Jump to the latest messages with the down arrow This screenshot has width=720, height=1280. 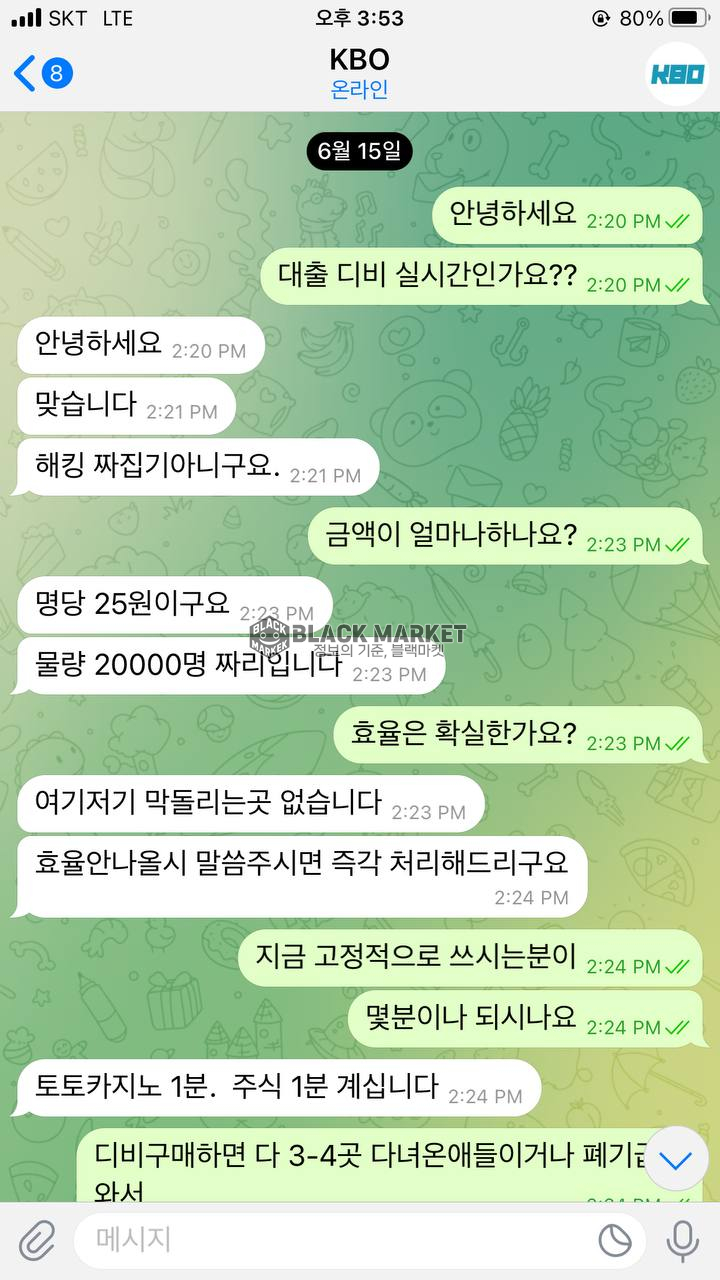(677, 1159)
